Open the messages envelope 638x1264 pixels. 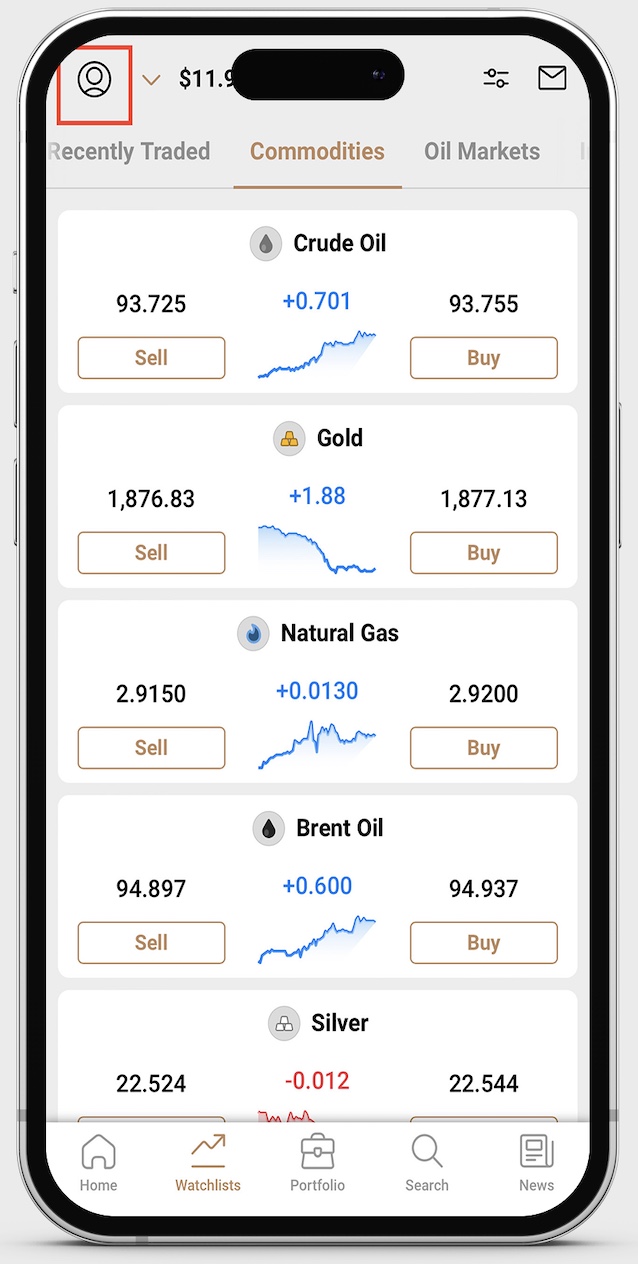(552, 78)
